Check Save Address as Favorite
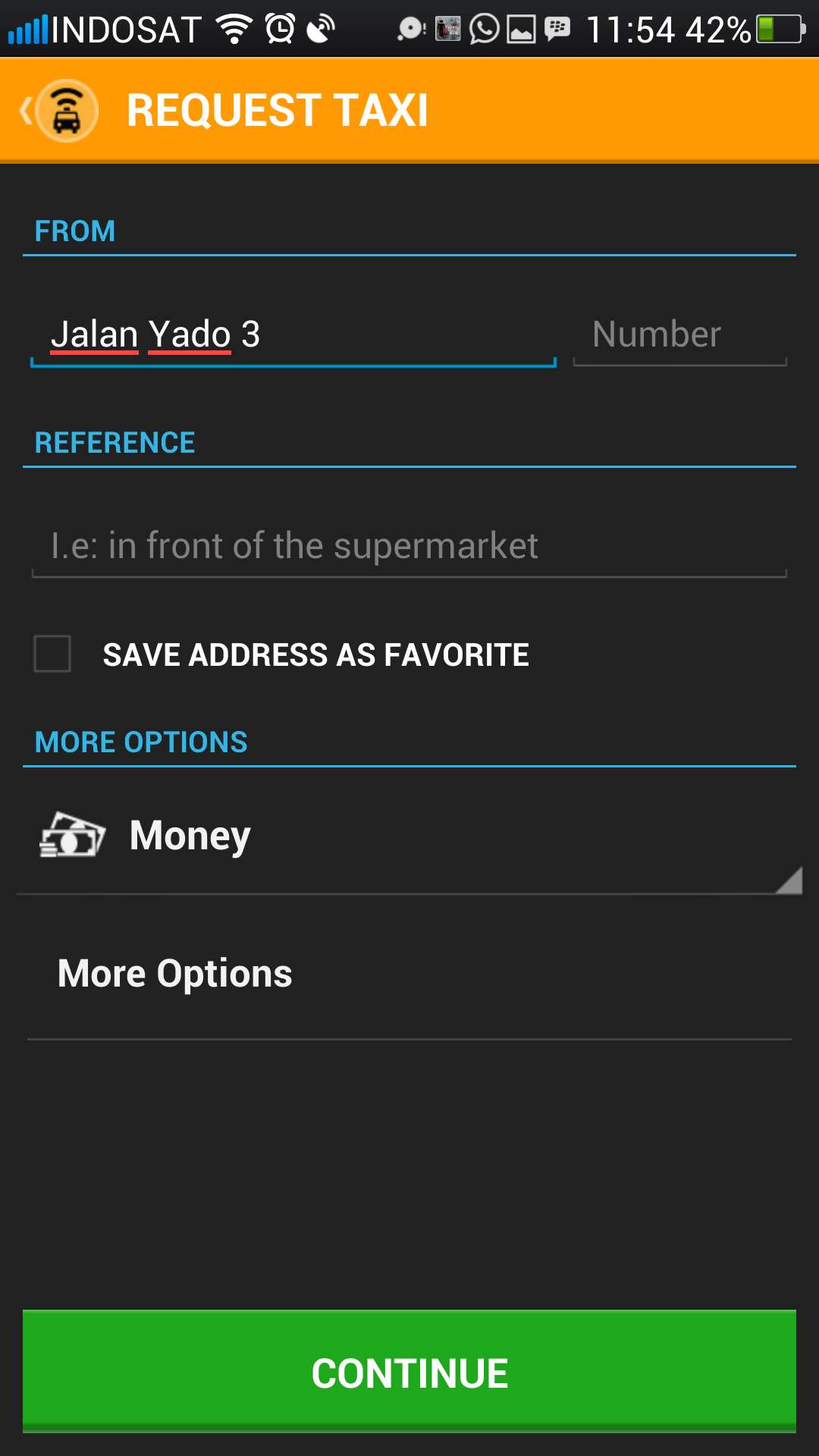819x1456 pixels. (52, 654)
